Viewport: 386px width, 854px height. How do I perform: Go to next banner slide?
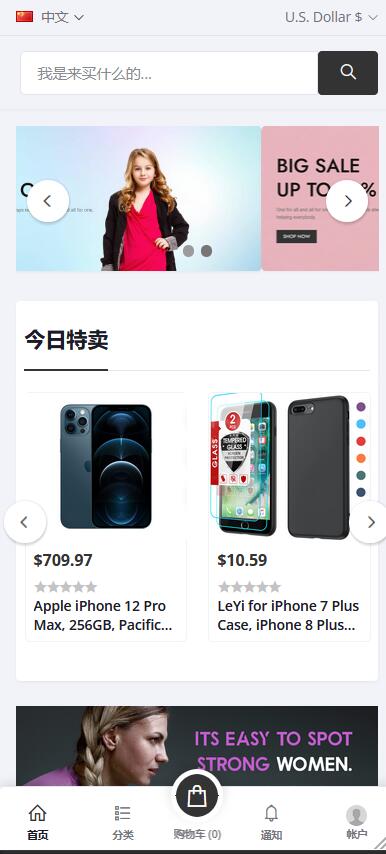[x=347, y=201]
